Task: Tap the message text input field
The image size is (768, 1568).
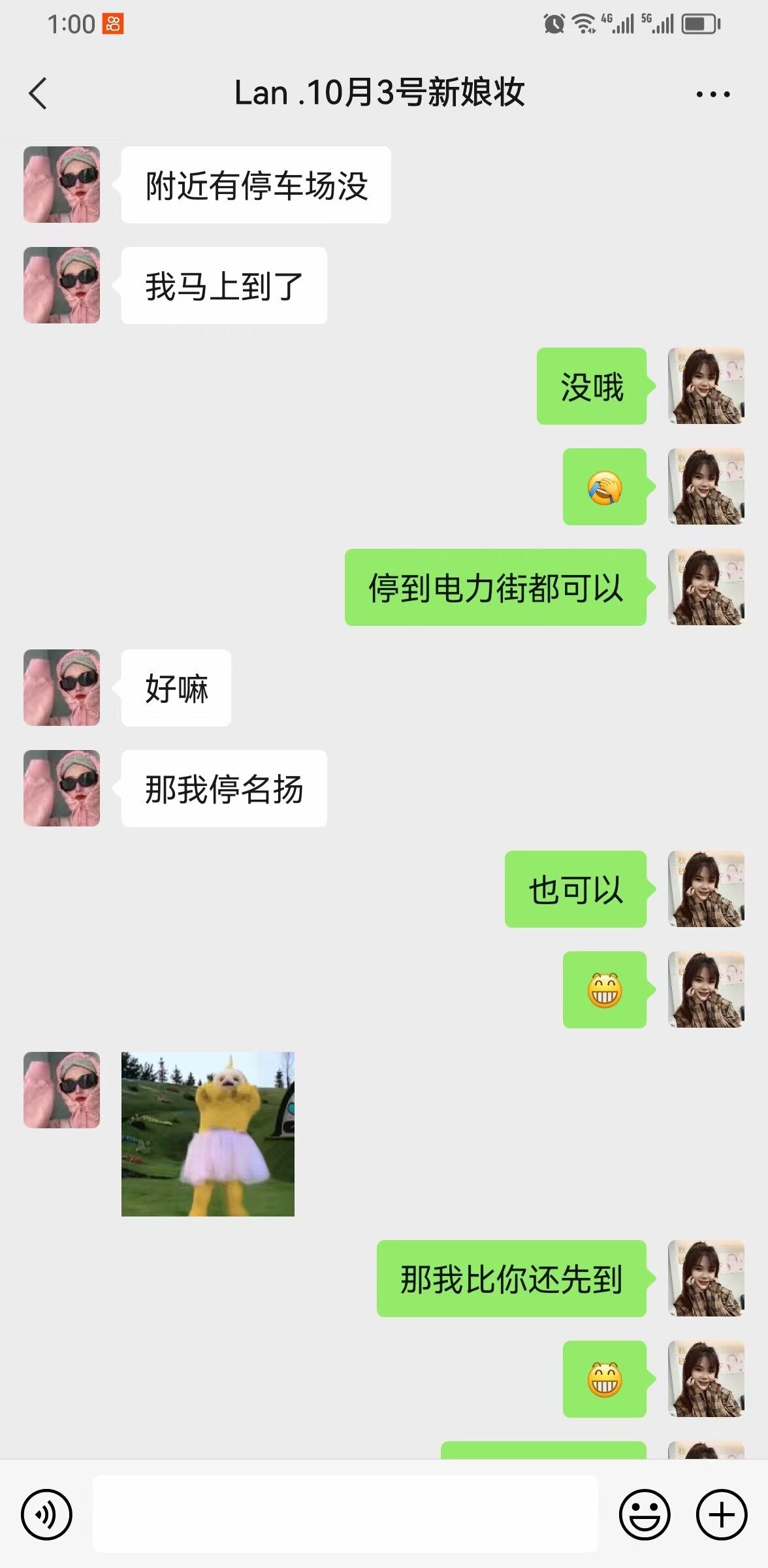Action: 345,1514
